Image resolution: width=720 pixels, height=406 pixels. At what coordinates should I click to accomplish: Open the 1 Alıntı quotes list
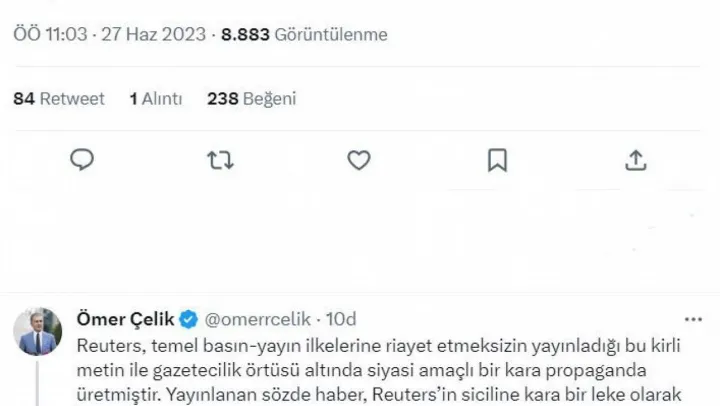tap(156, 98)
